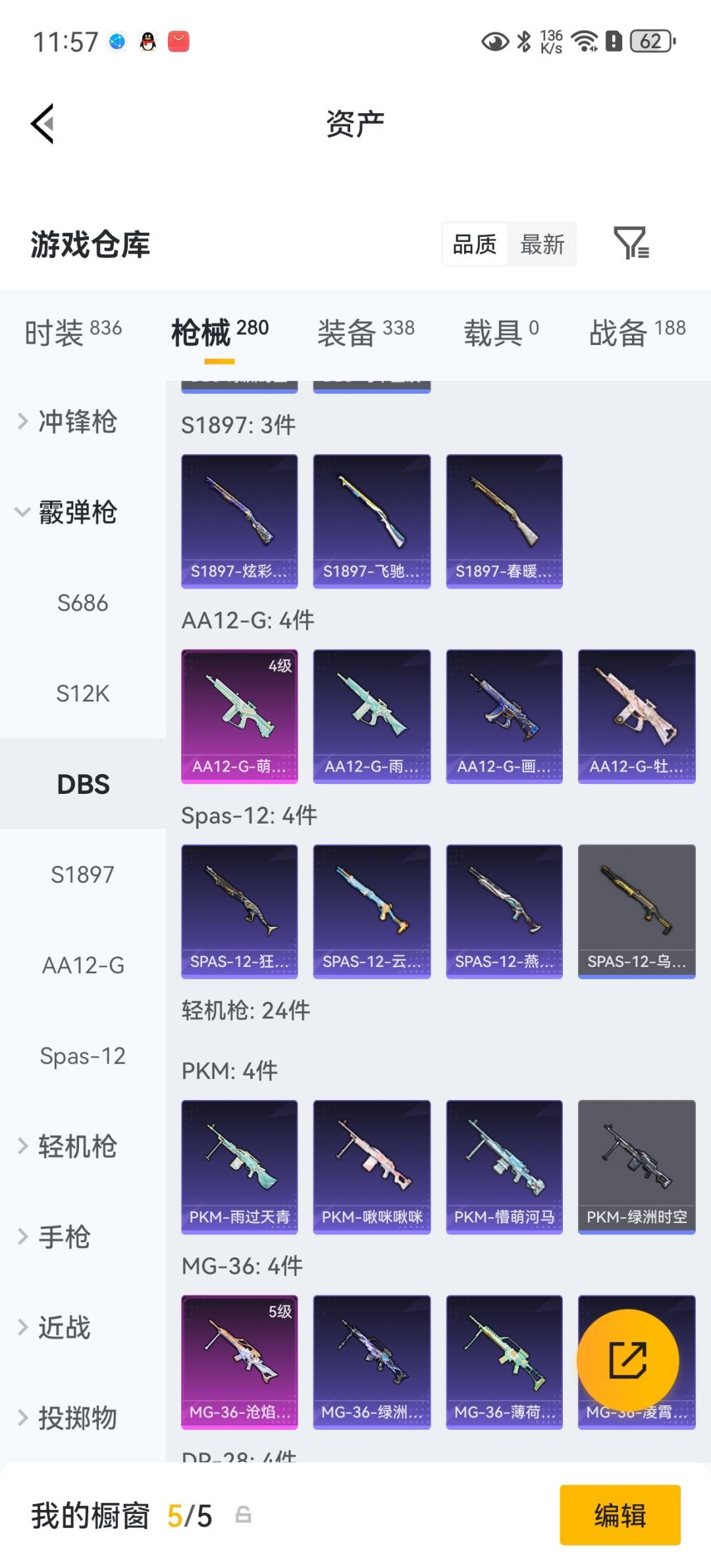Expand the 轻机枪 category
711x1568 pixels.
(x=77, y=1147)
